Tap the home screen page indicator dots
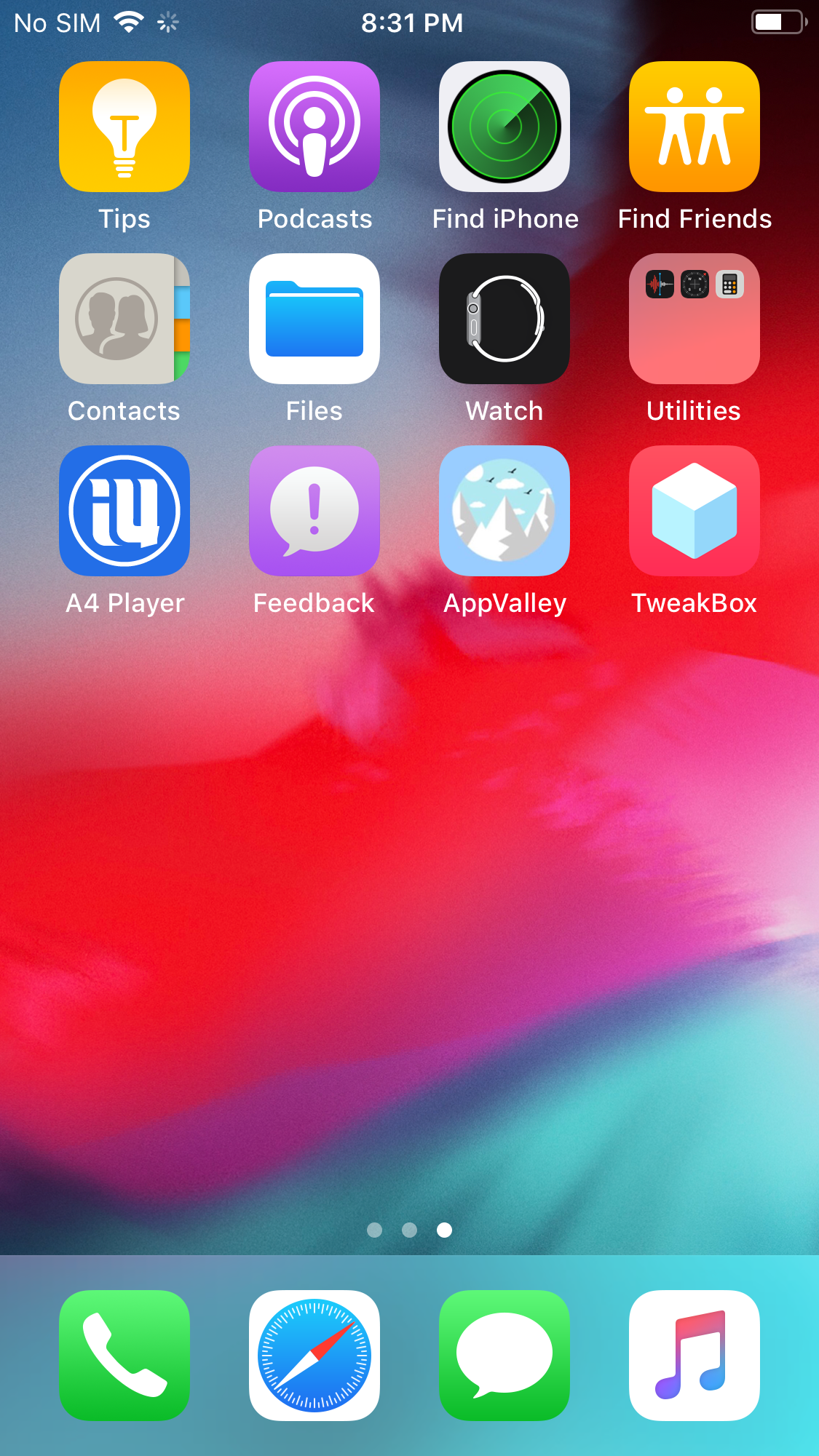819x1456 pixels. [x=409, y=1230]
